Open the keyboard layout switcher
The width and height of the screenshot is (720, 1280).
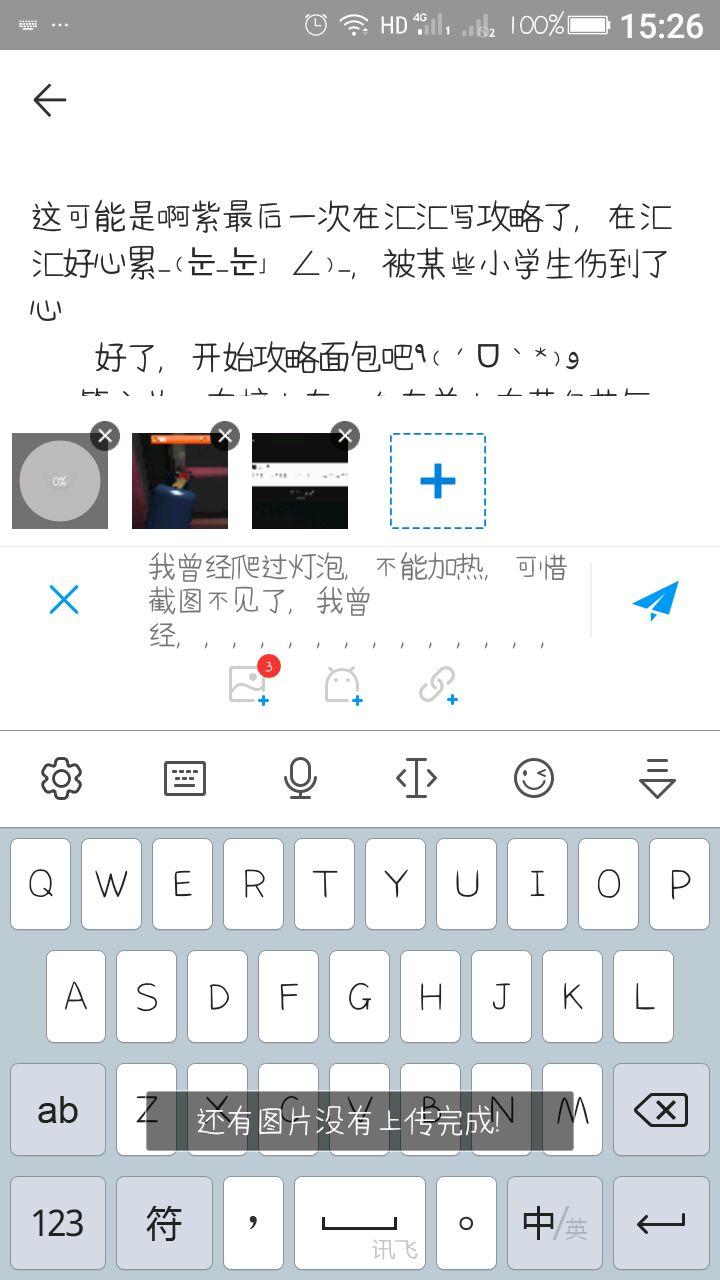185,778
